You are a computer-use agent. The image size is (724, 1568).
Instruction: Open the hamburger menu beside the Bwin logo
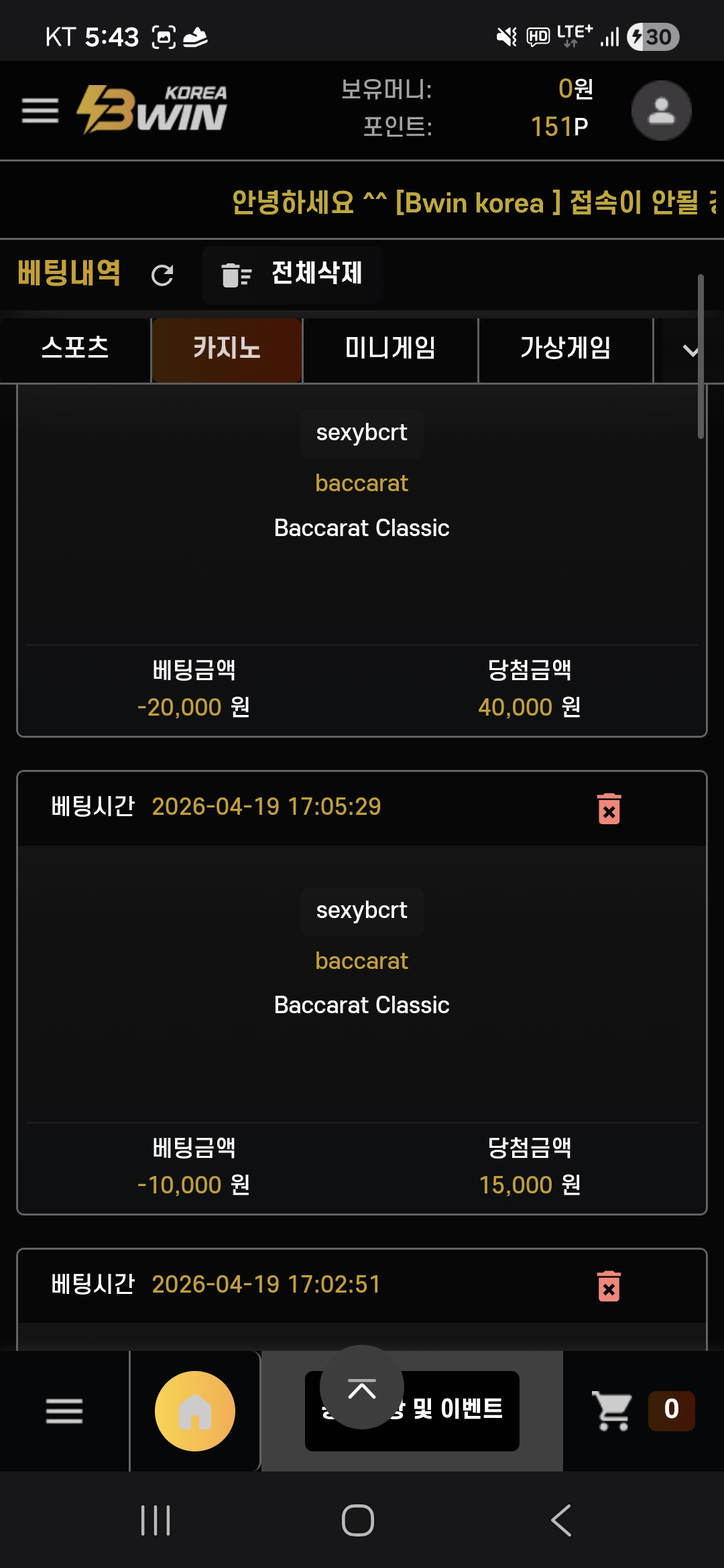(40, 111)
